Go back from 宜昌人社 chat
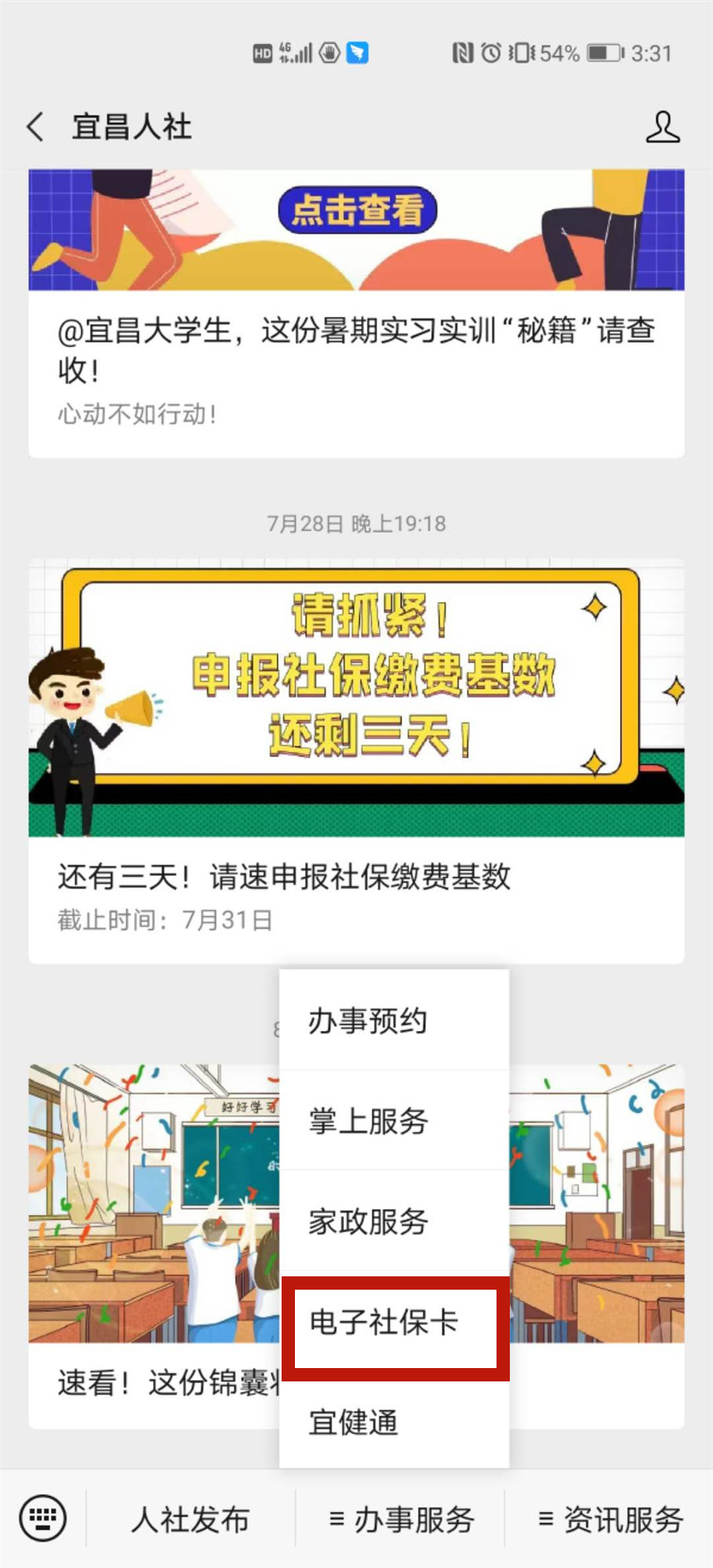This screenshot has width=713, height=1568. click(35, 126)
